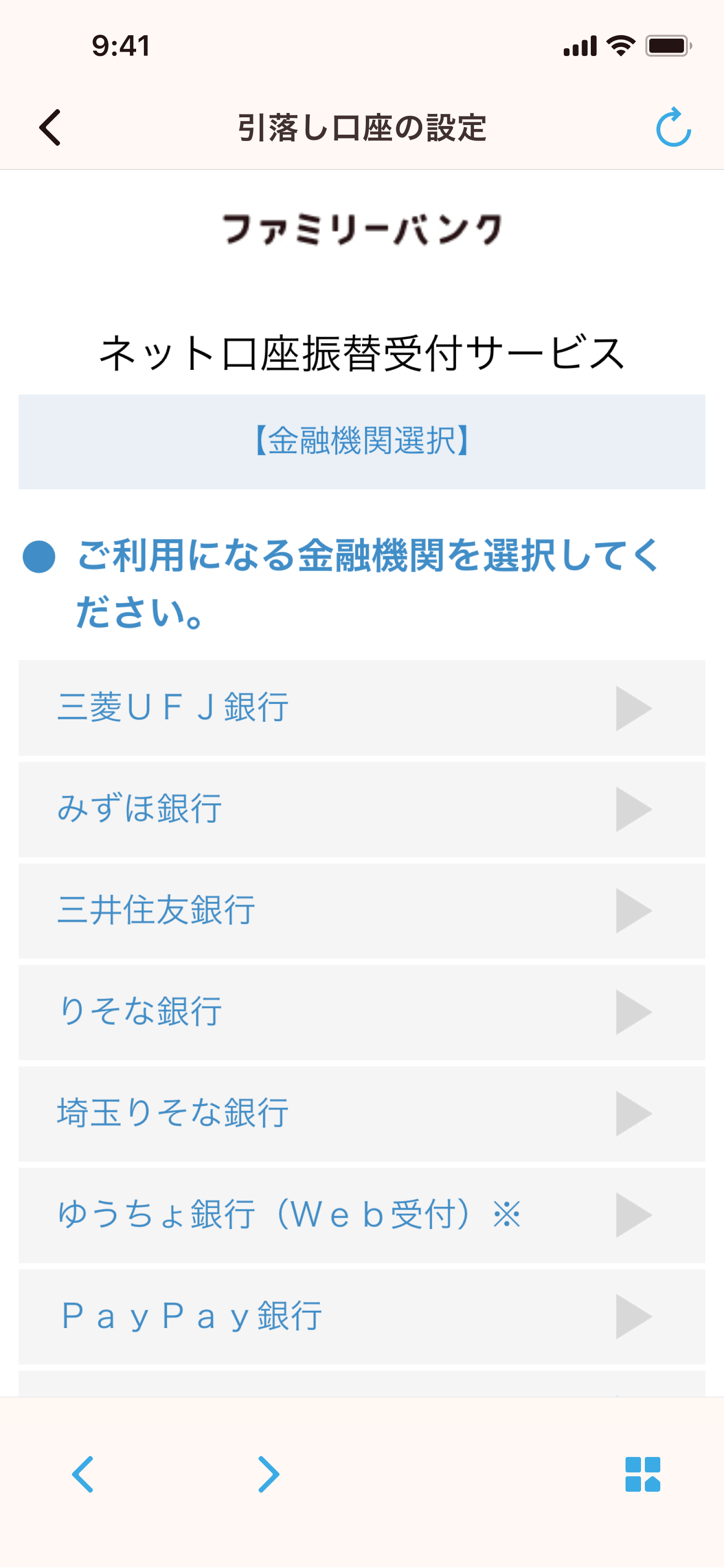Image resolution: width=724 pixels, height=1568 pixels.
Task: Select 三菱UFJ銀行
Action: (x=362, y=708)
